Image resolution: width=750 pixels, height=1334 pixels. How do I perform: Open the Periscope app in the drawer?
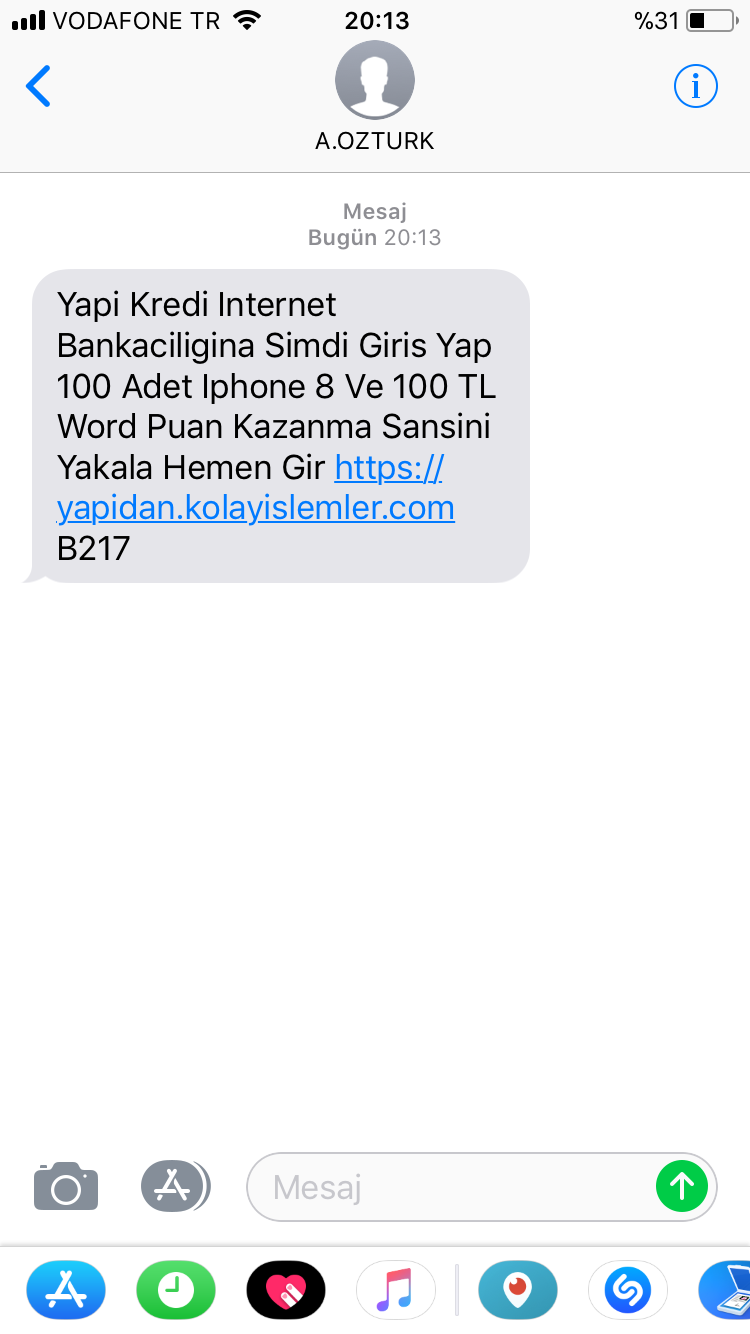[x=518, y=1289]
